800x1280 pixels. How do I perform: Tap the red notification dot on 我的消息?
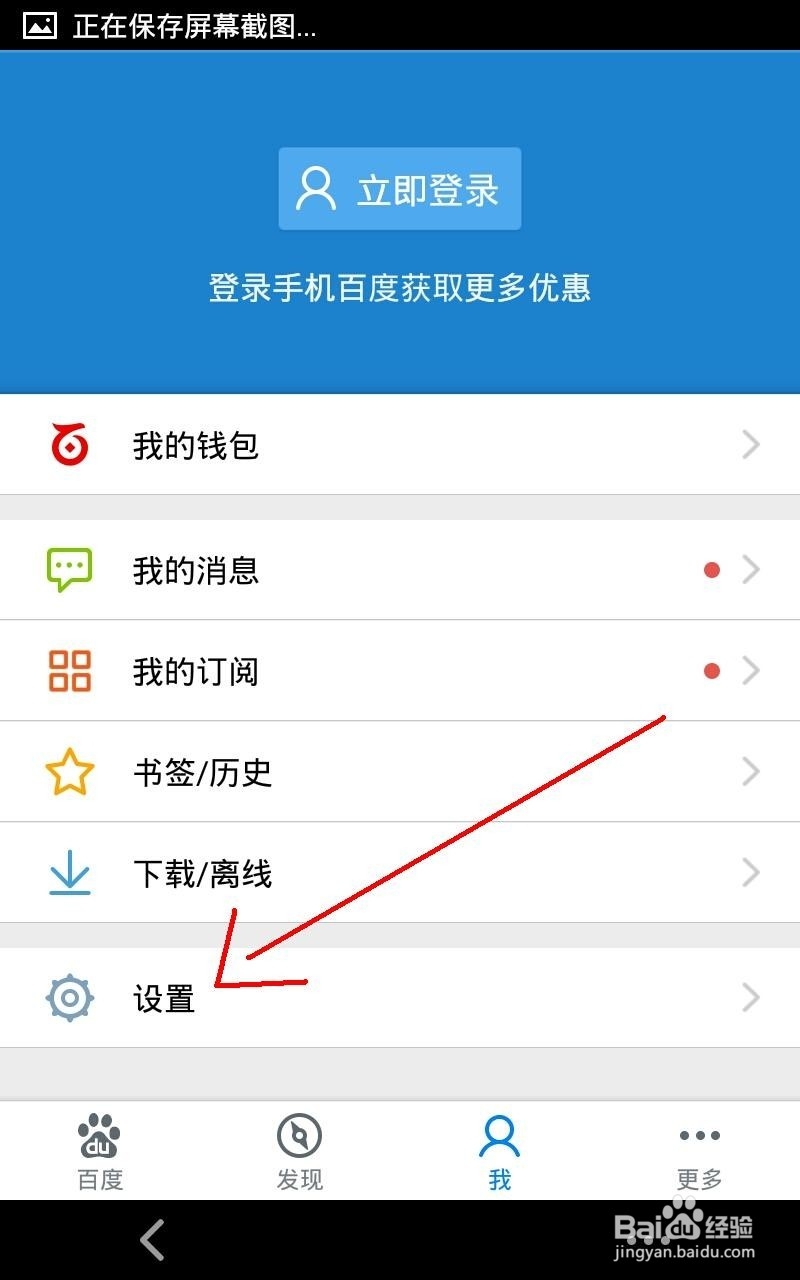[x=712, y=570]
